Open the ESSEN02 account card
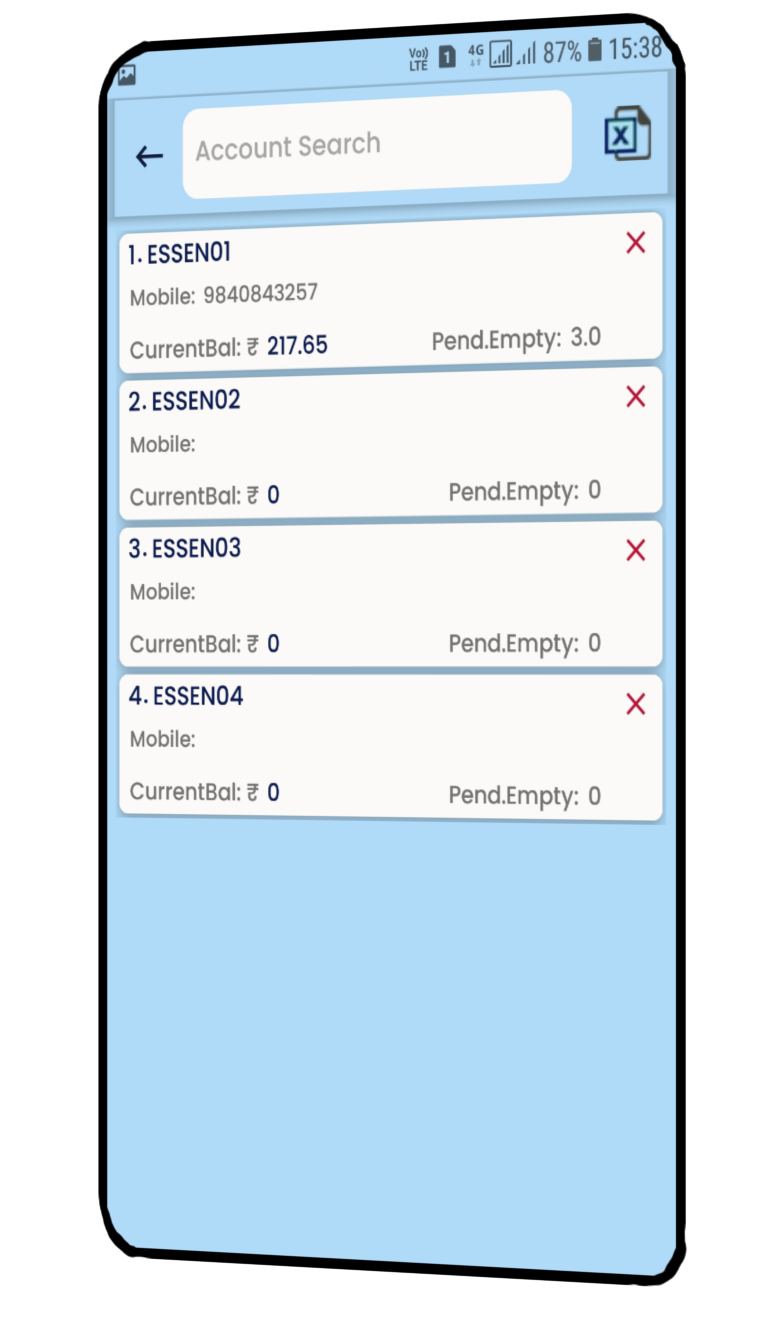The width and height of the screenshot is (763, 1338). coord(391,444)
